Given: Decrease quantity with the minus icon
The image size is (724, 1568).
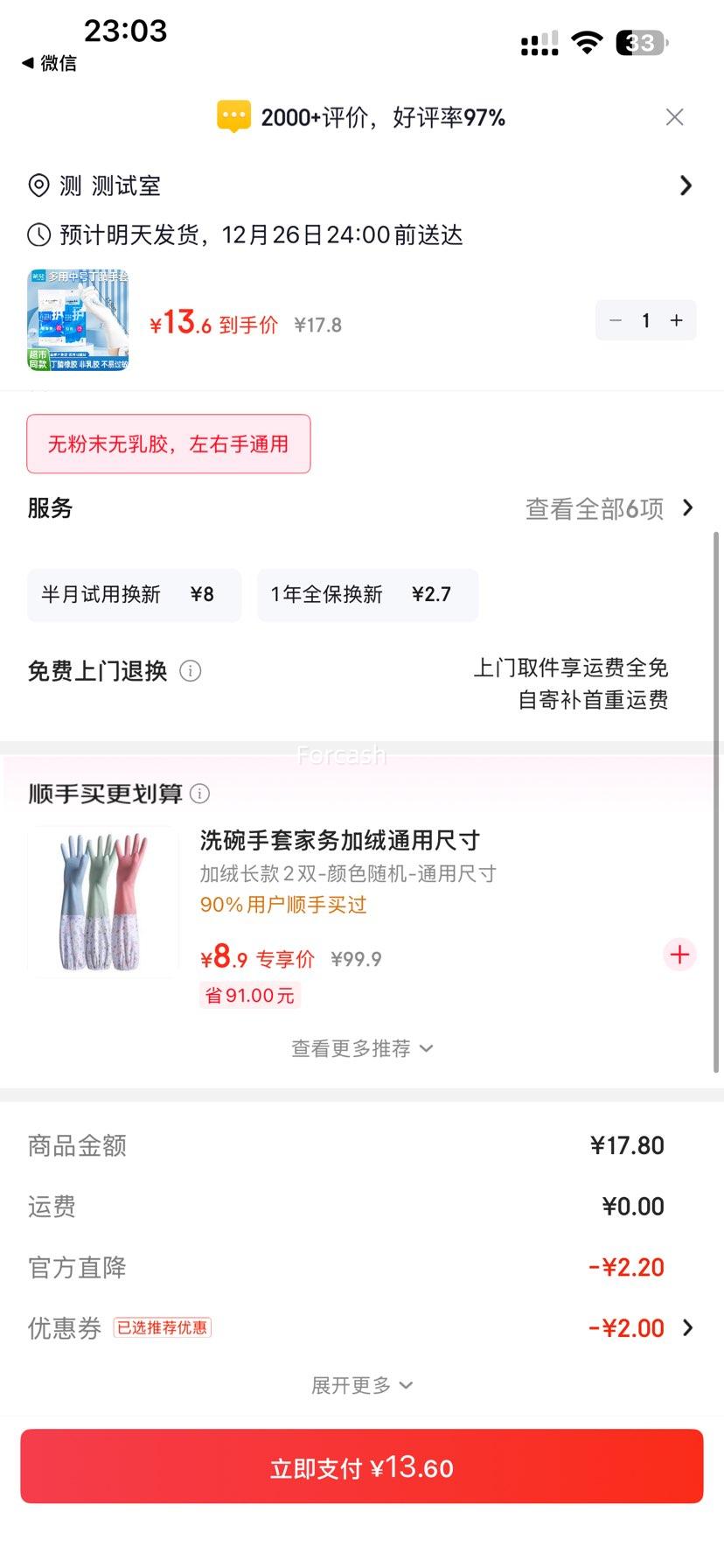Looking at the screenshot, I should click(615, 320).
